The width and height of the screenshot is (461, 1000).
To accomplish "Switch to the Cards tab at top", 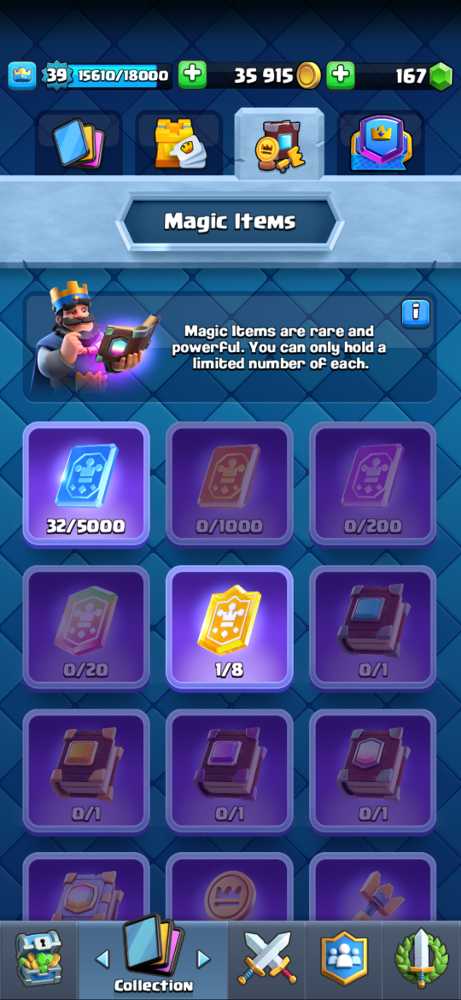I will point(79,142).
